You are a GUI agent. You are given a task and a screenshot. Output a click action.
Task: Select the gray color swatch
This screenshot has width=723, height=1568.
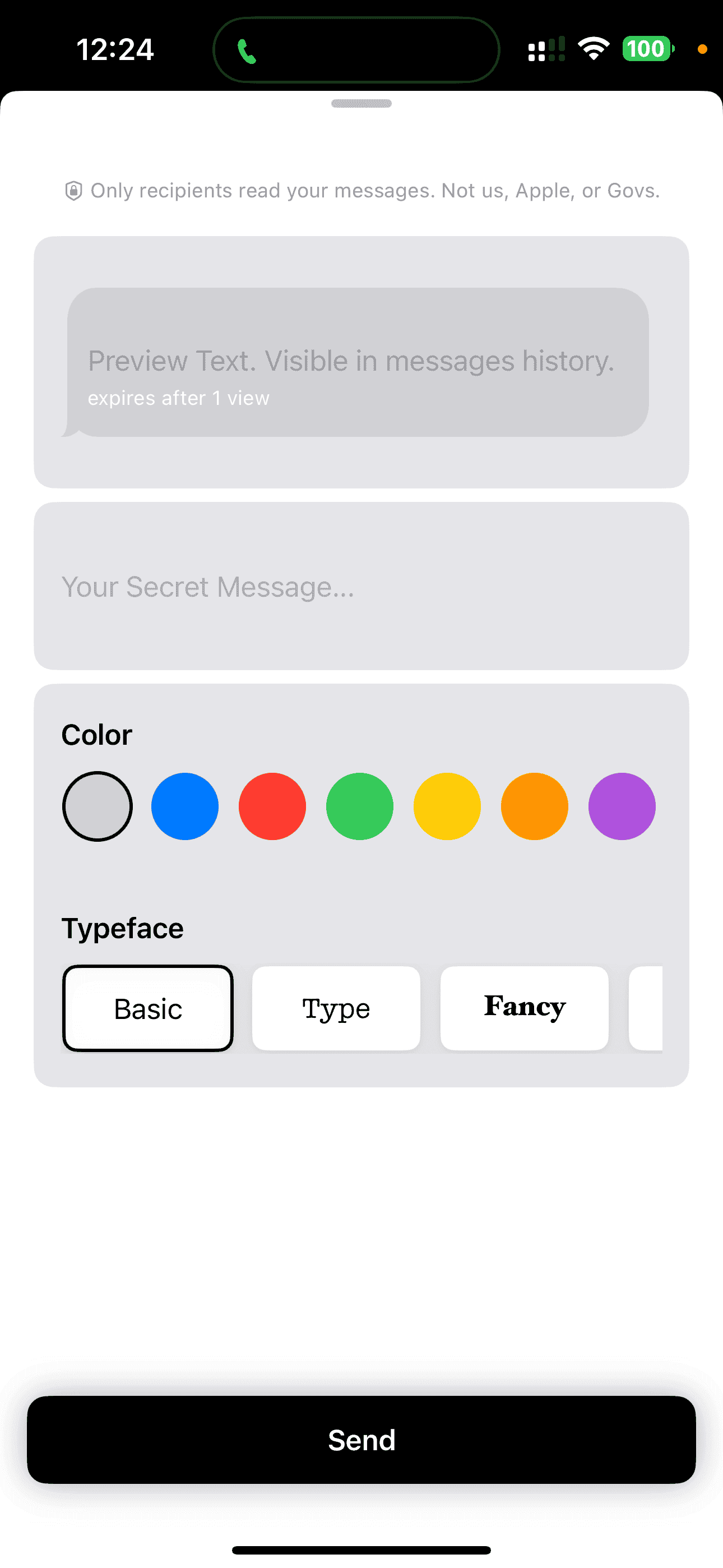tap(98, 806)
